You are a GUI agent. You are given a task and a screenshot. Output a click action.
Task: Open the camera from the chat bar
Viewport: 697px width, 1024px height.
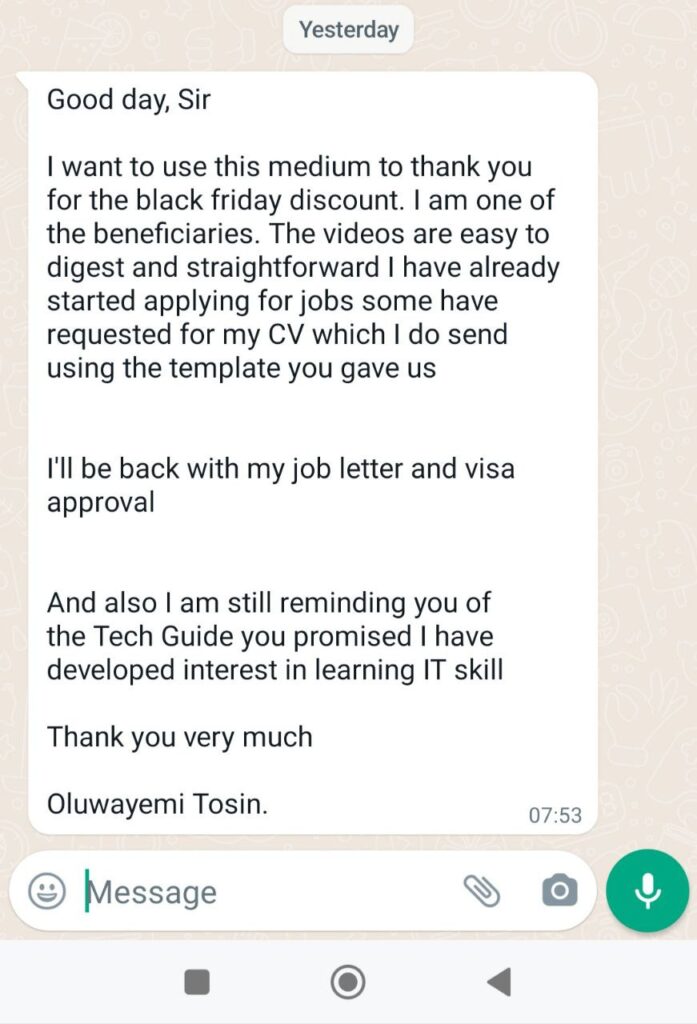point(559,890)
